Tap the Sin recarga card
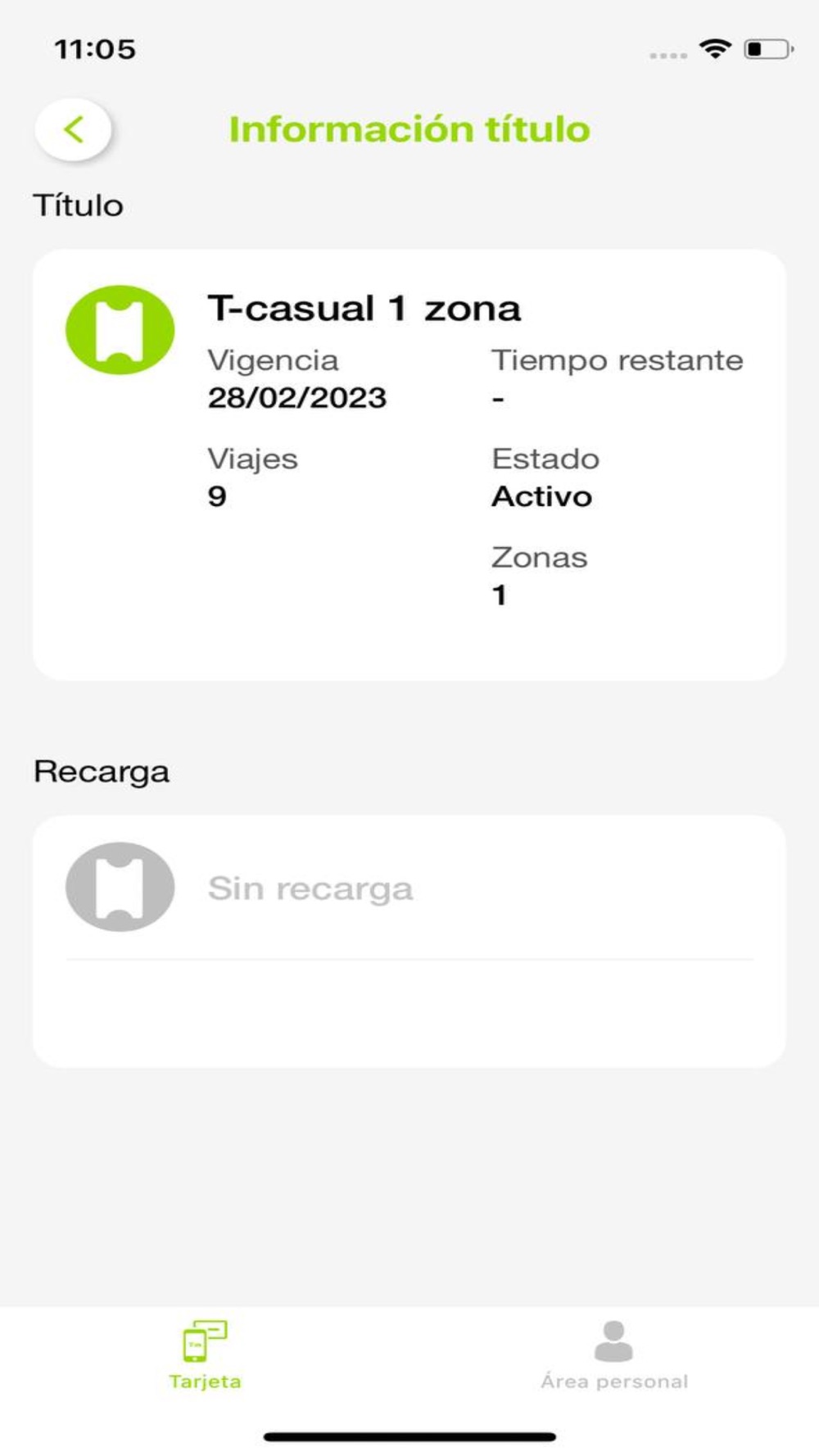Screen dimensions: 819x1456 [409, 941]
